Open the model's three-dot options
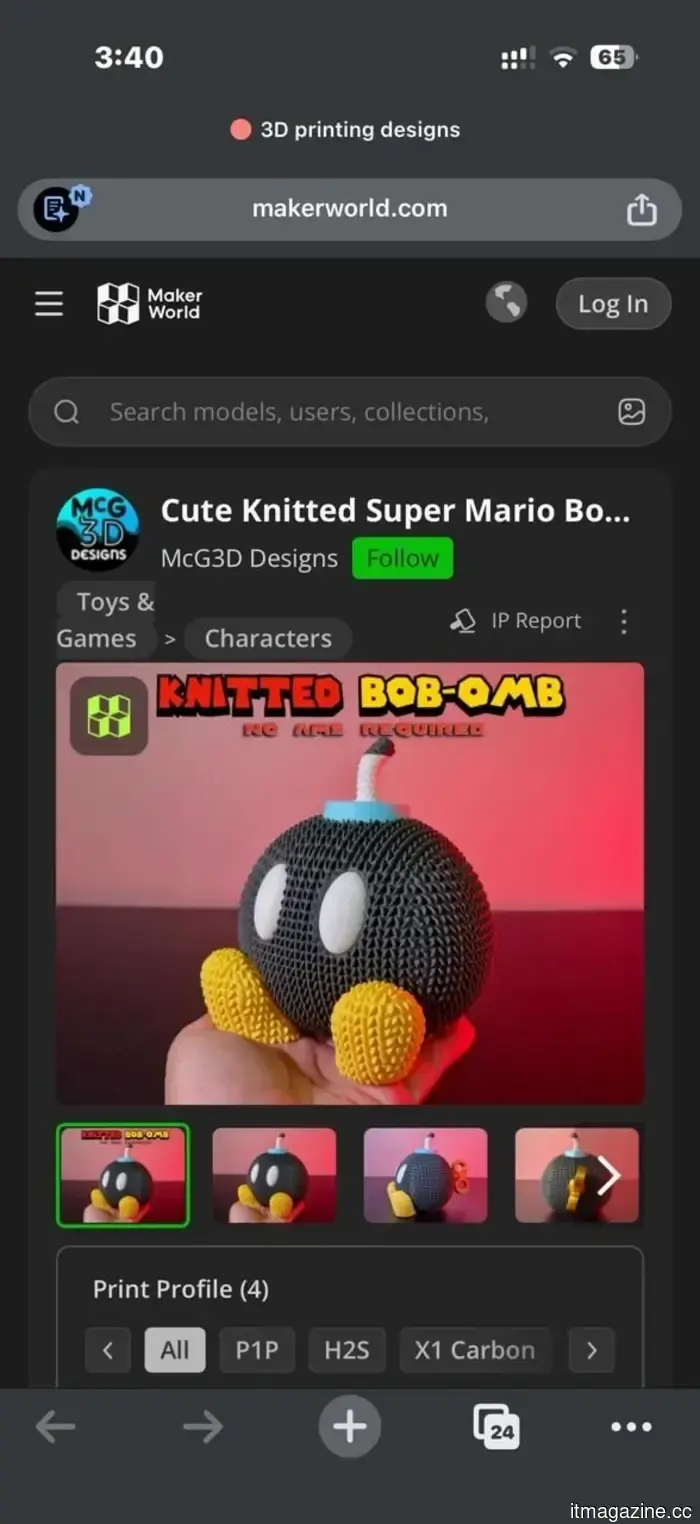The height and width of the screenshot is (1524, 700). coord(624,621)
